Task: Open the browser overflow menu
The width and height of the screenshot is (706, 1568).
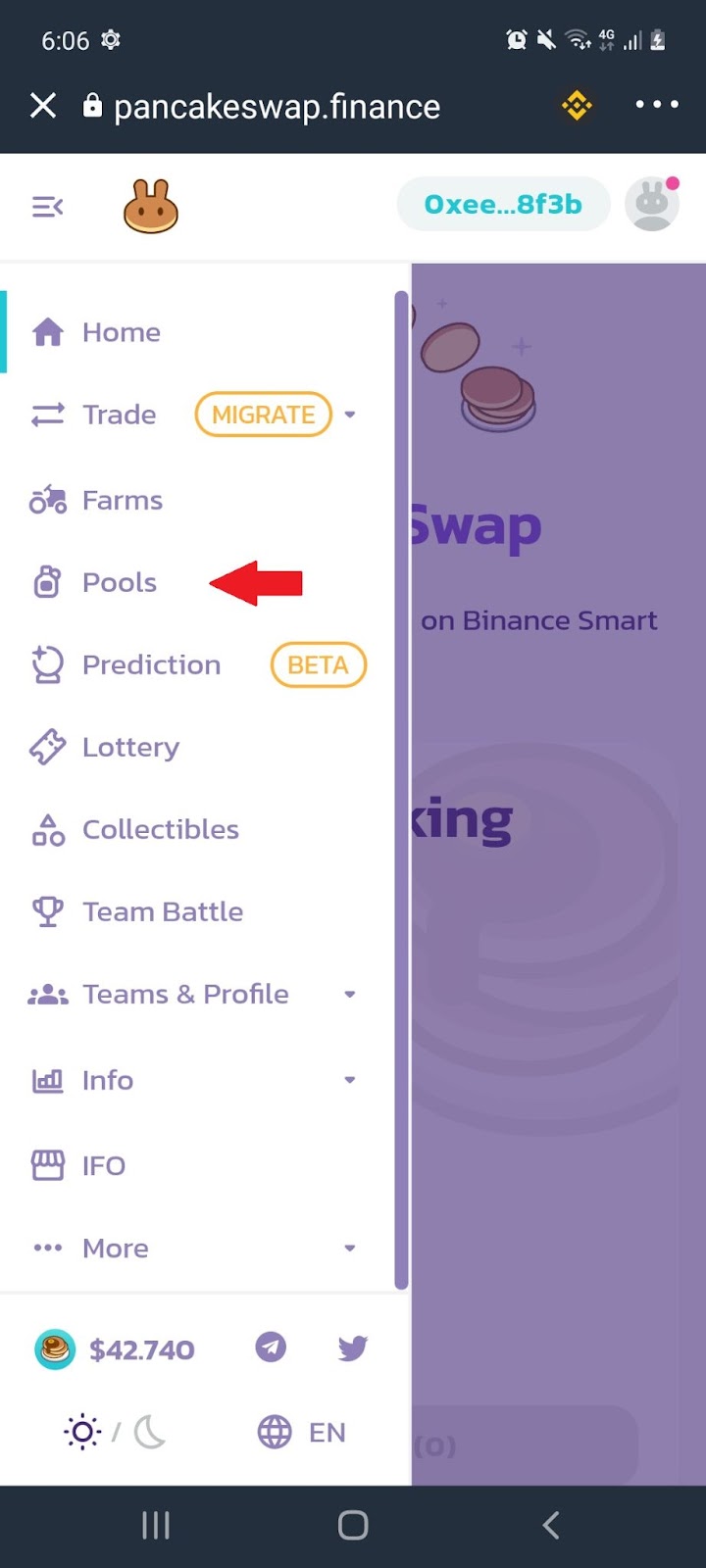Action: pyautogui.click(x=656, y=104)
